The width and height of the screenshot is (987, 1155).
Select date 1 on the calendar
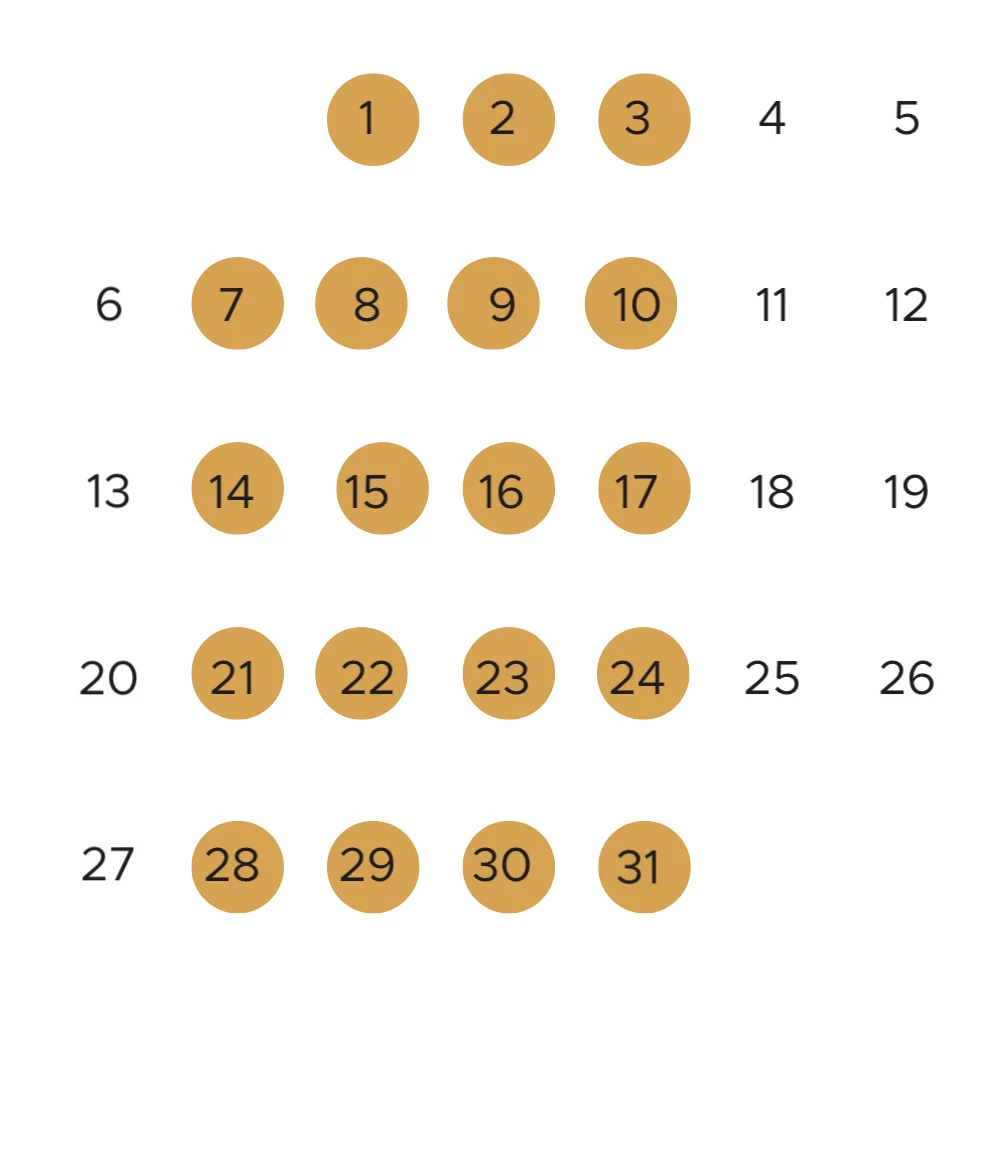click(x=372, y=119)
